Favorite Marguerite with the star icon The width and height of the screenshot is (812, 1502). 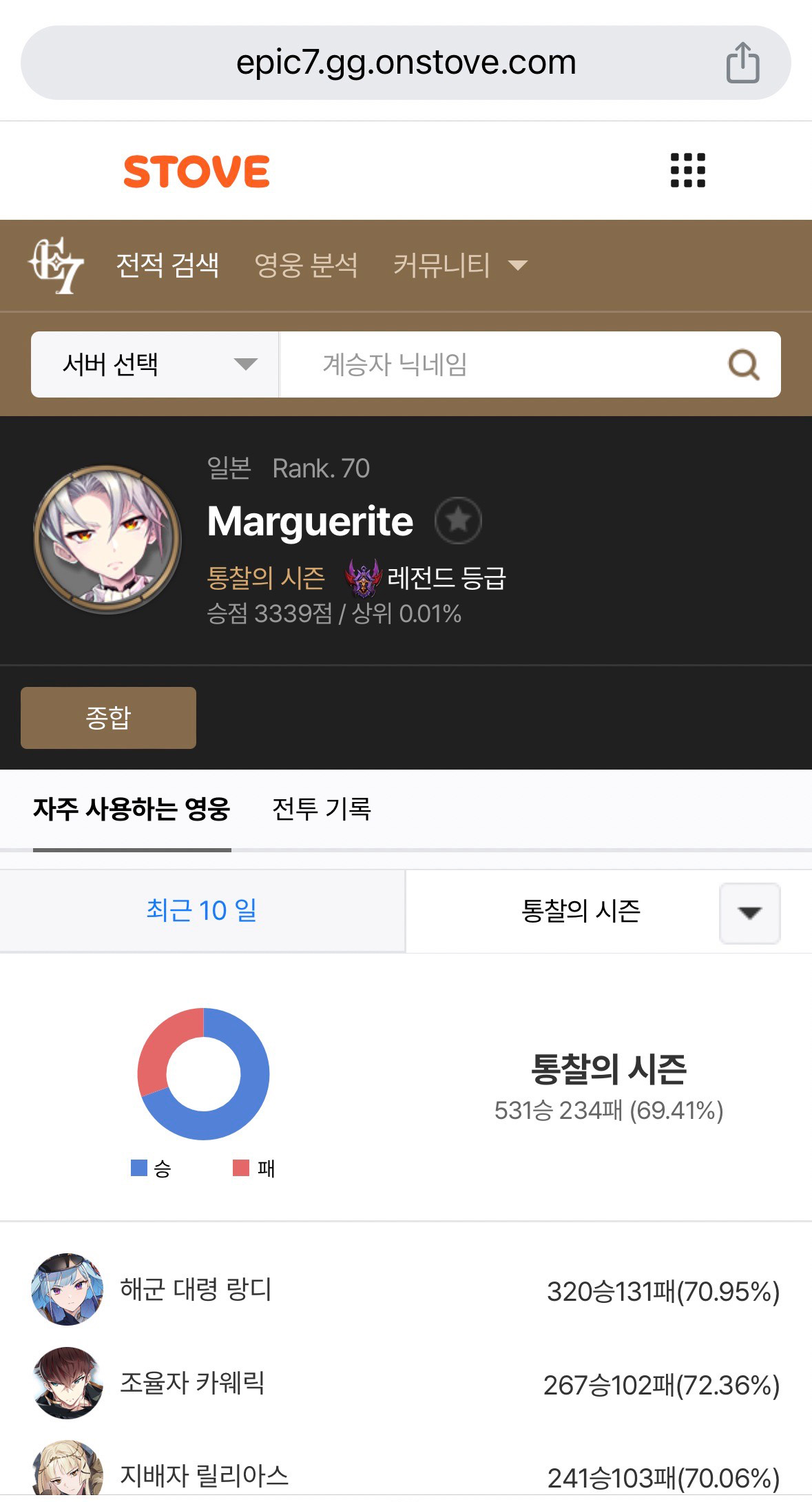pyautogui.click(x=458, y=520)
